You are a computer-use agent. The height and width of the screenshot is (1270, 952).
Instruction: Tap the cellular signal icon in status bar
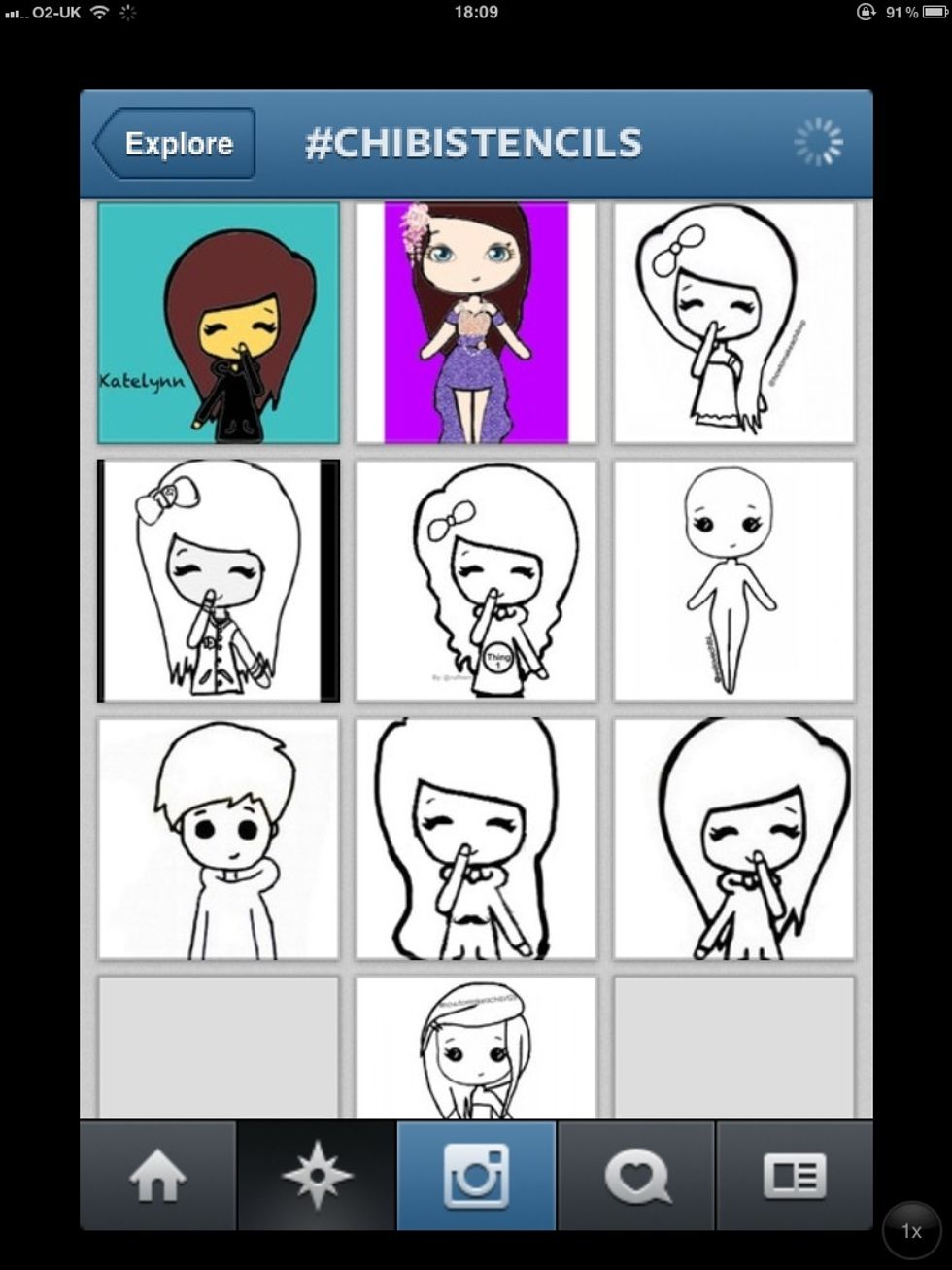pos(16,14)
